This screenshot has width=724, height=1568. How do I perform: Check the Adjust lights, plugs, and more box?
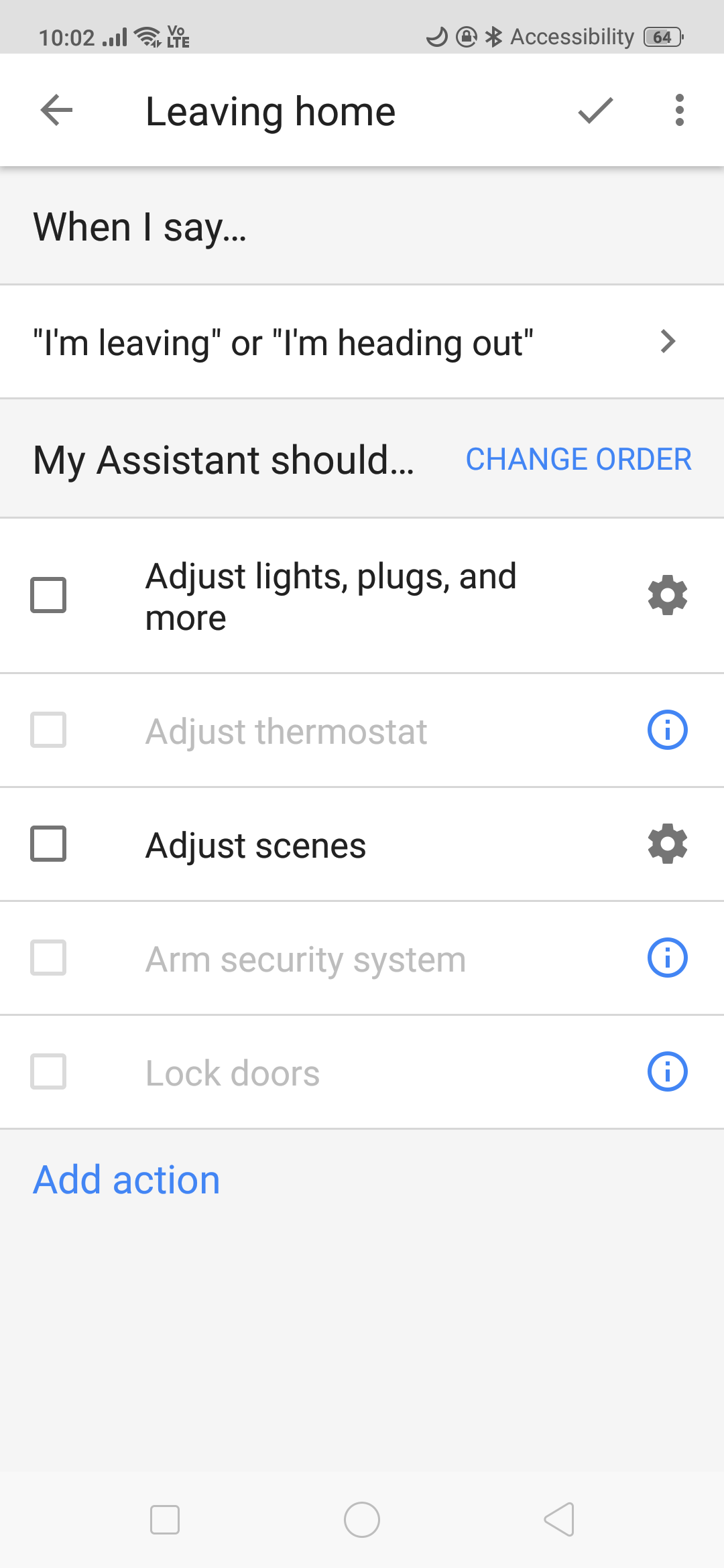click(x=48, y=595)
